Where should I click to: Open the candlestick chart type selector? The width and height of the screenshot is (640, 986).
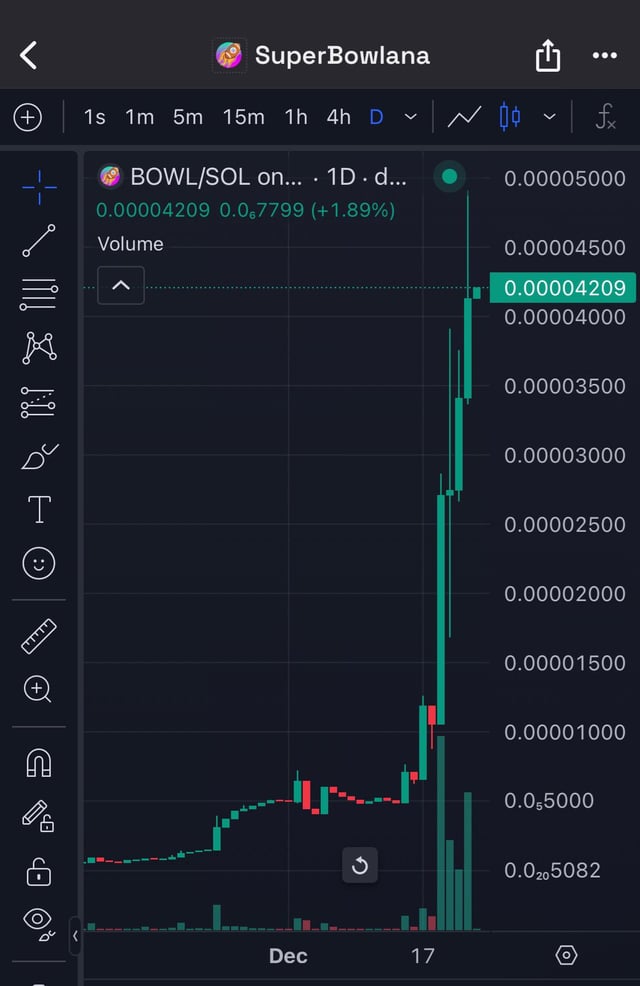coord(510,117)
